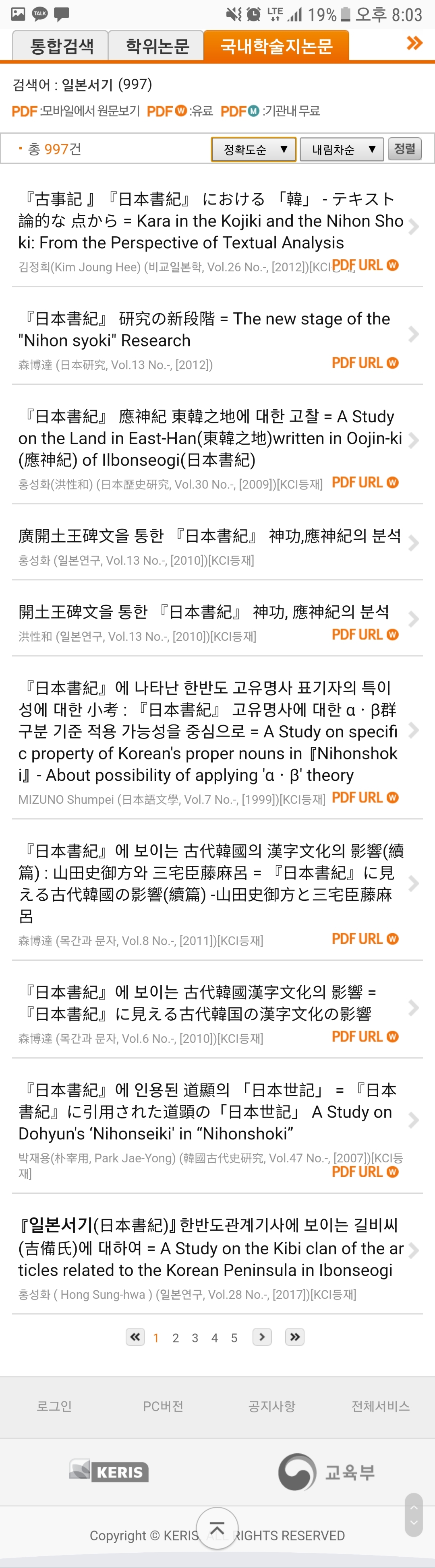Show more tabs with the double arrow
The width and height of the screenshot is (435, 1568).
click(414, 43)
